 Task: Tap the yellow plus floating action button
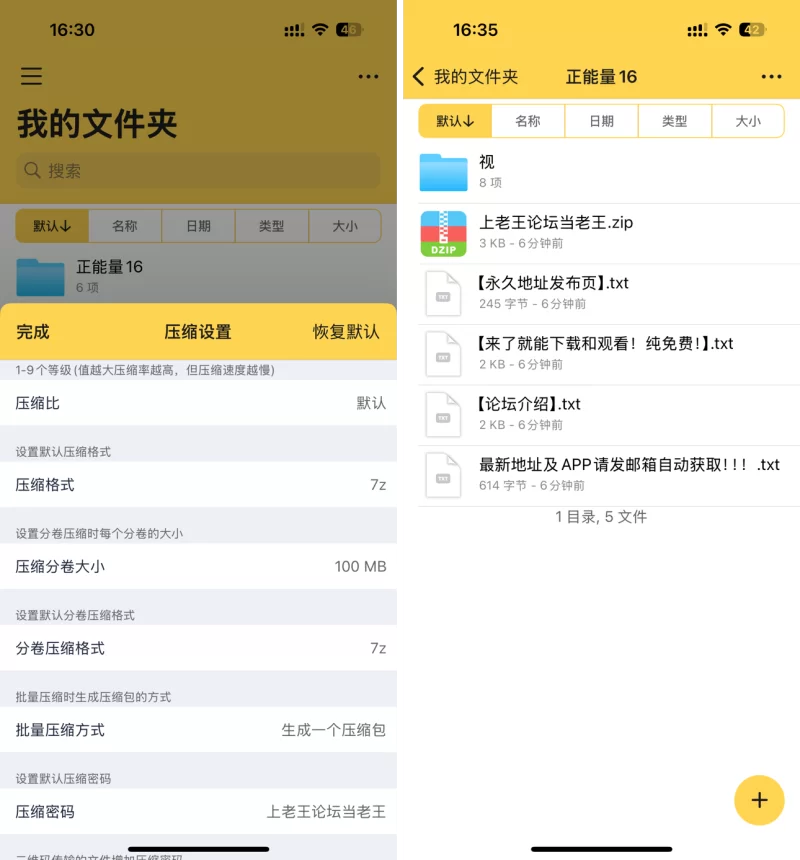pyautogui.click(x=759, y=800)
